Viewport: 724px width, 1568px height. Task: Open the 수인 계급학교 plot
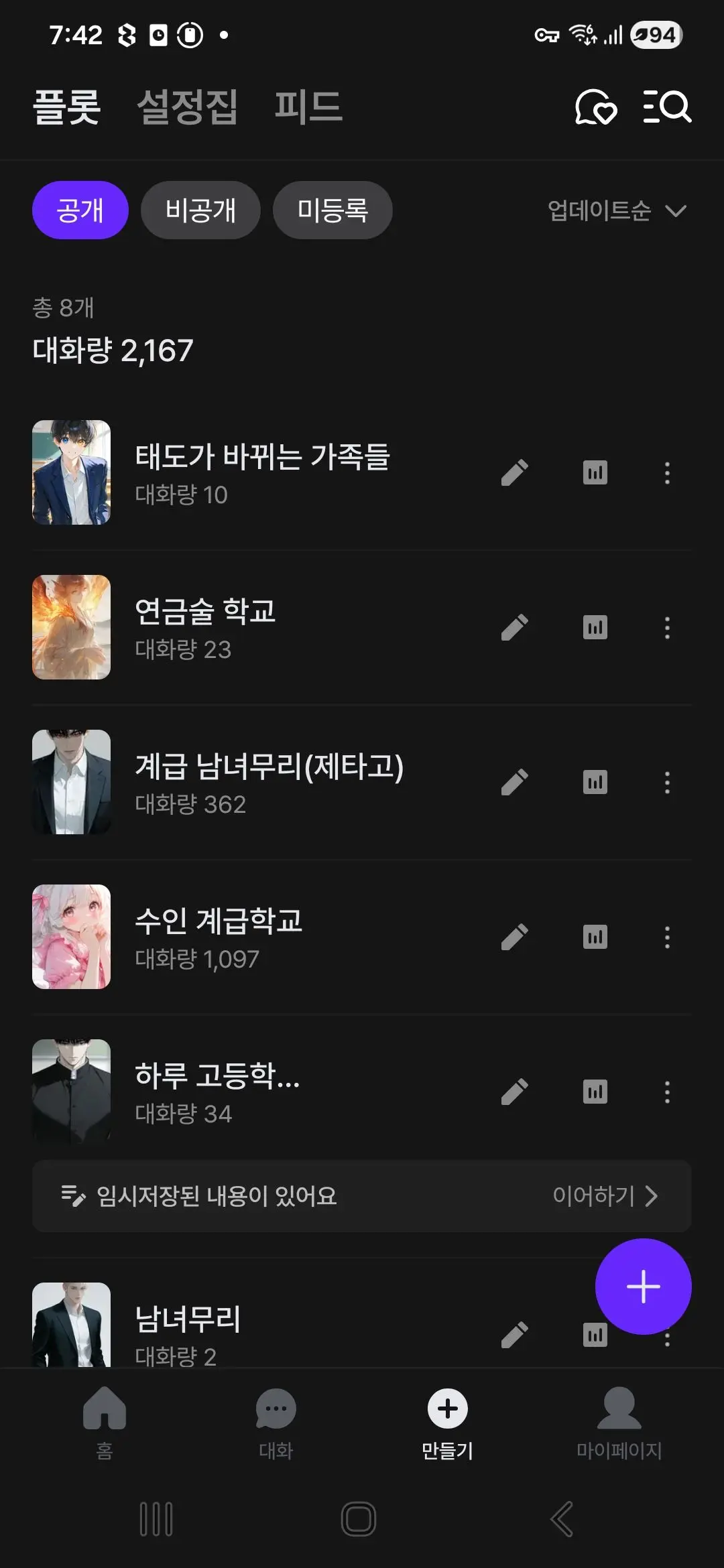click(x=219, y=937)
